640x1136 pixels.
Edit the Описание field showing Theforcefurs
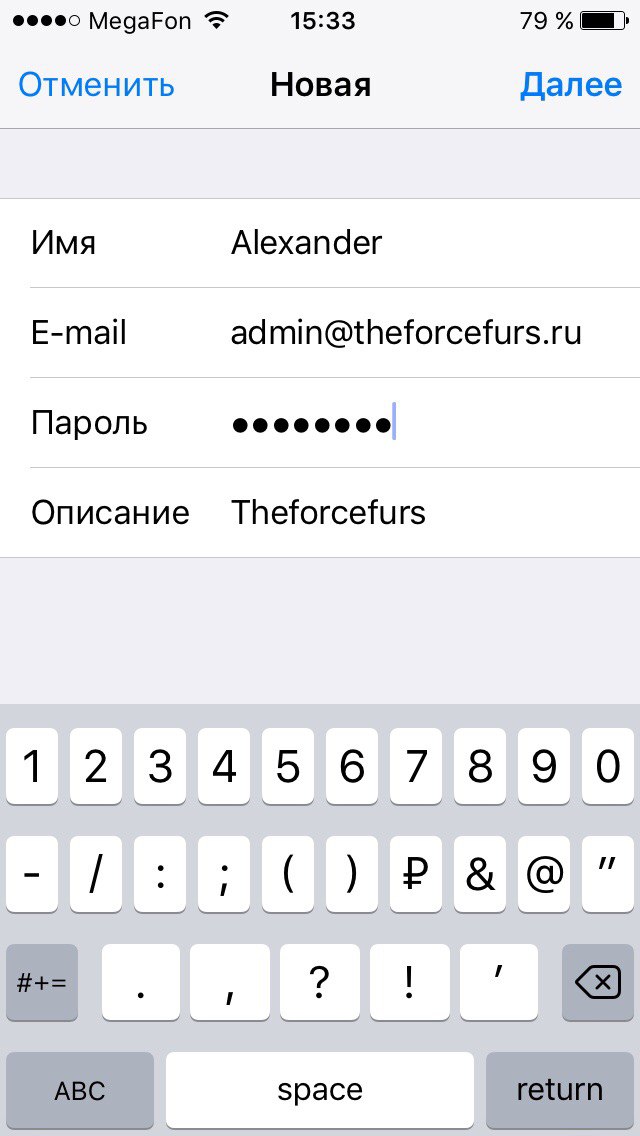[x=320, y=513]
